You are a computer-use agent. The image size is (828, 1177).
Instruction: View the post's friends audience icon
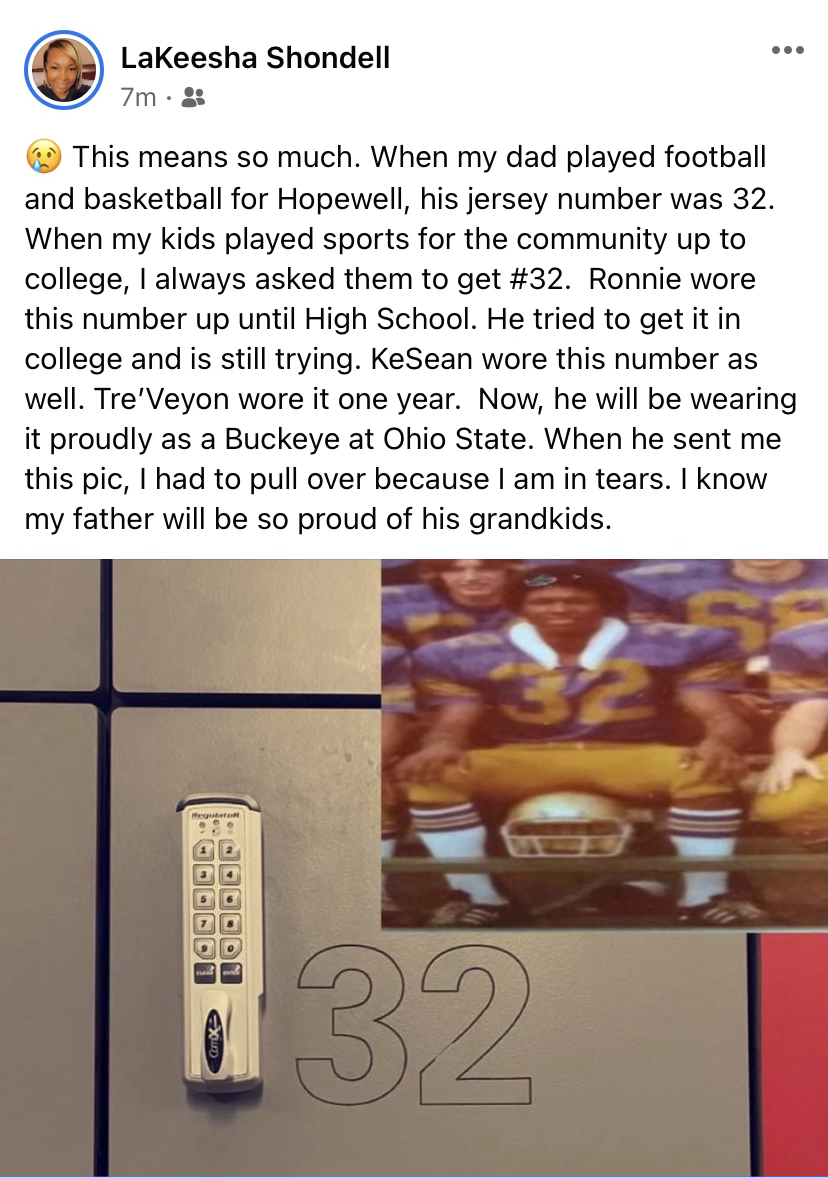coord(195,98)
